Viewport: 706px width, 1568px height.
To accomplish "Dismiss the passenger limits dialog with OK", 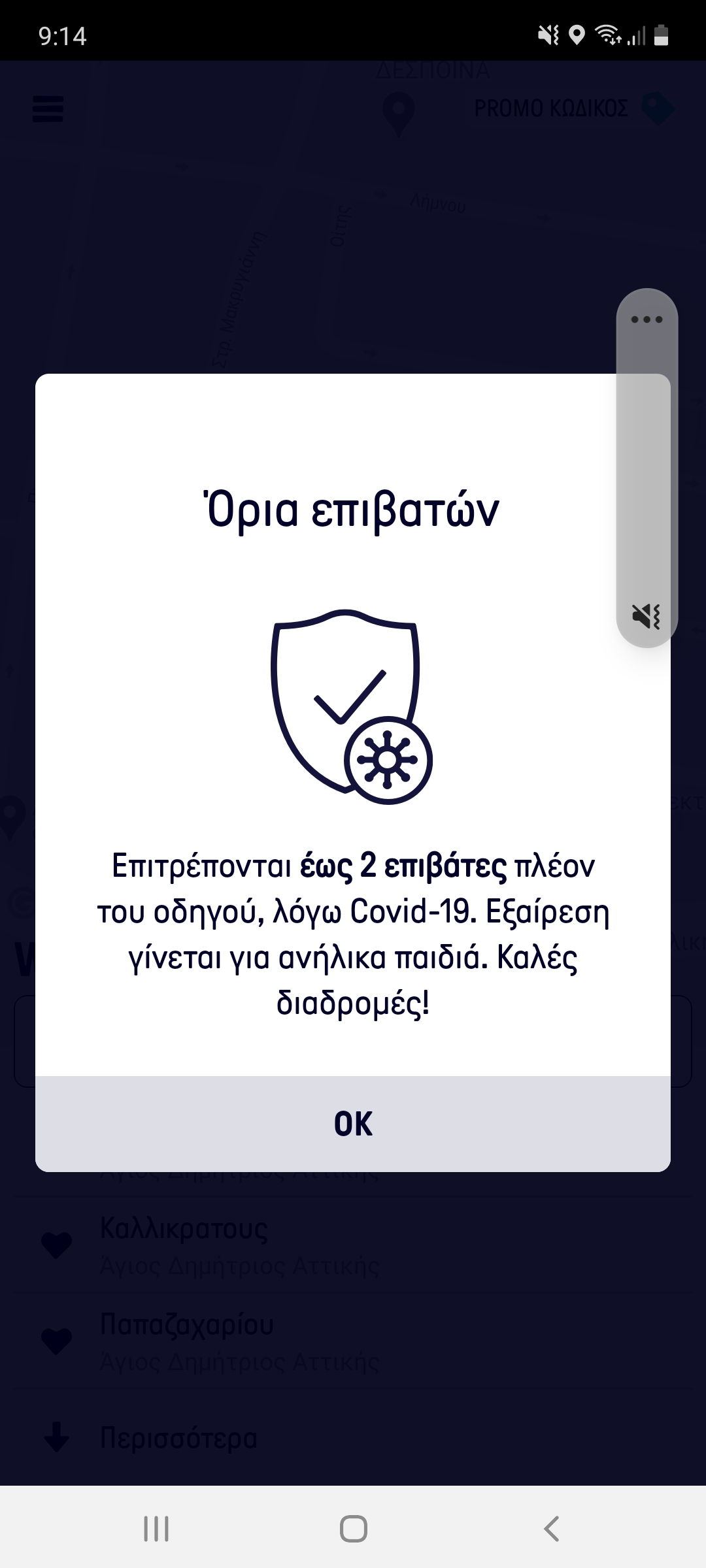I will pos(353,1124).
